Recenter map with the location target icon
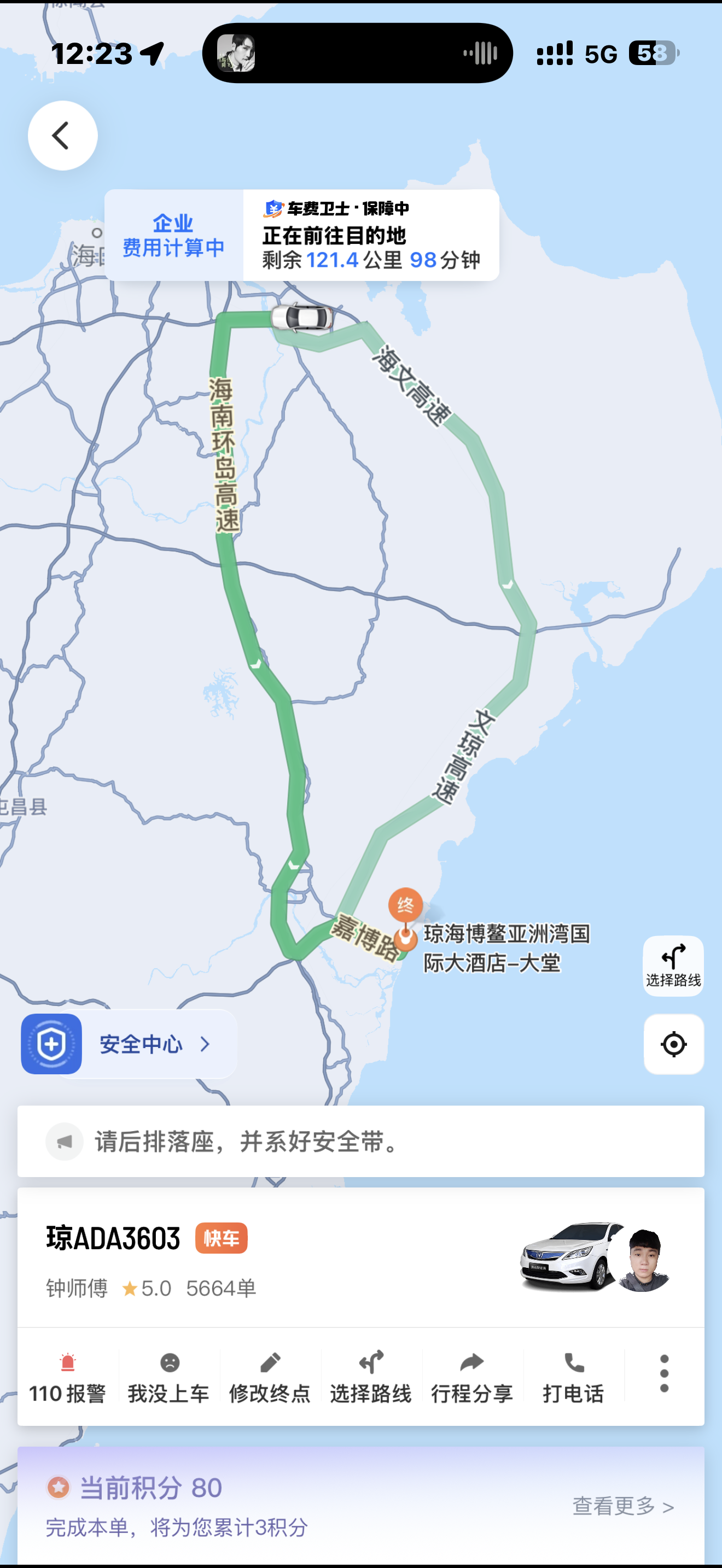Image resolution: width=722 pixels, height=1568 pixels. coord(673,1044)
